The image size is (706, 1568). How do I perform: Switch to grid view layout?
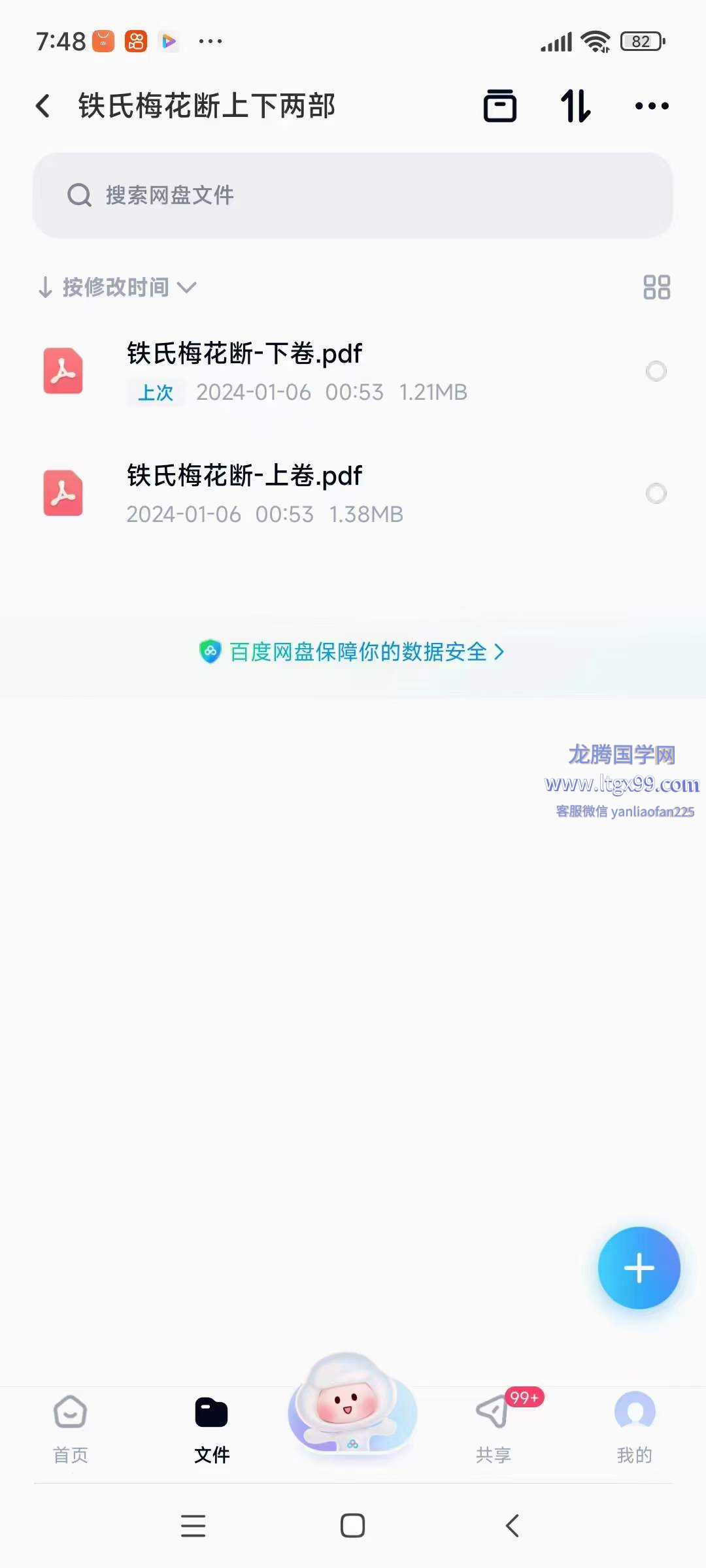pyautogui.click(x=656, y=287)
